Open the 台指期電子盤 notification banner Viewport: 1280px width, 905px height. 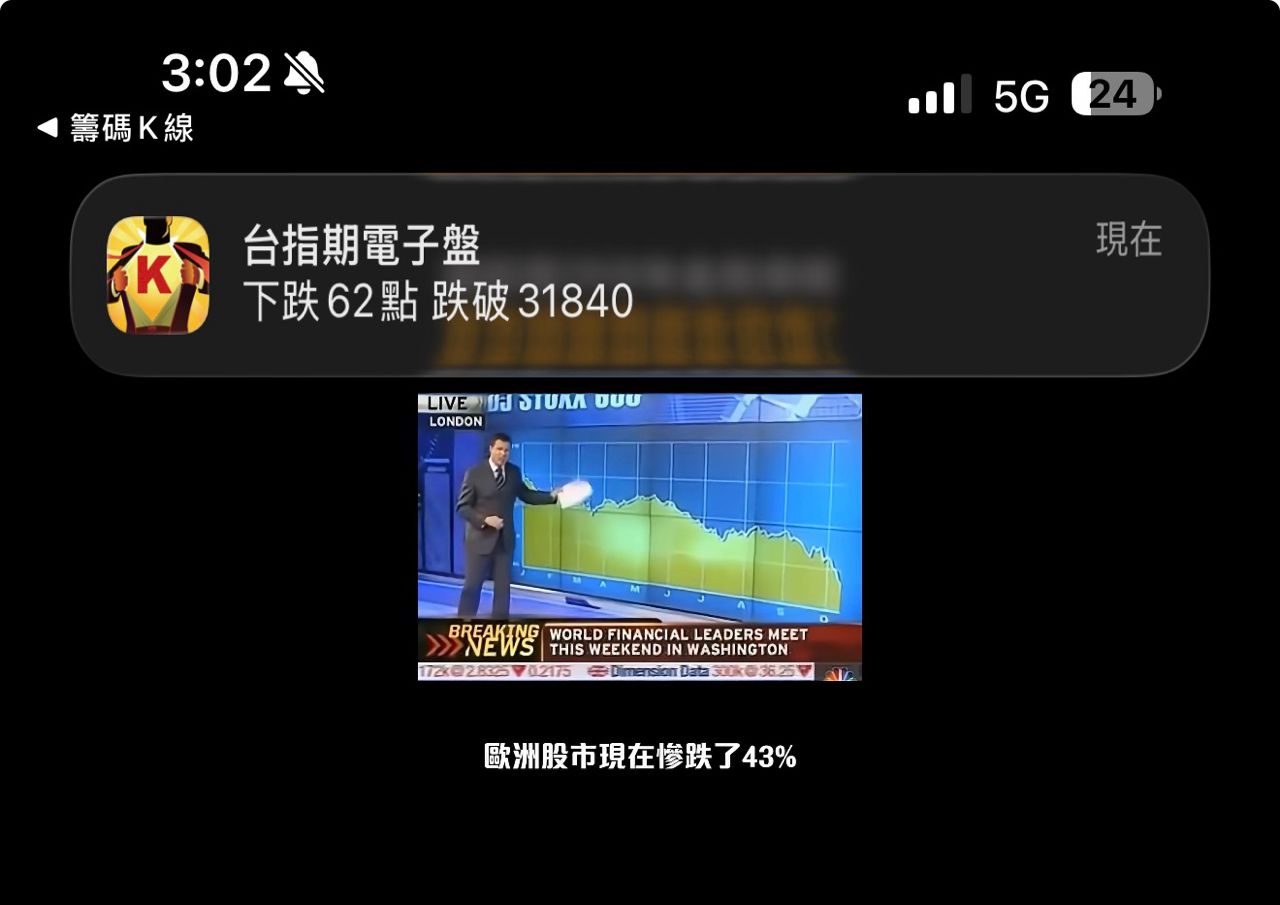[x=638, y=275]
